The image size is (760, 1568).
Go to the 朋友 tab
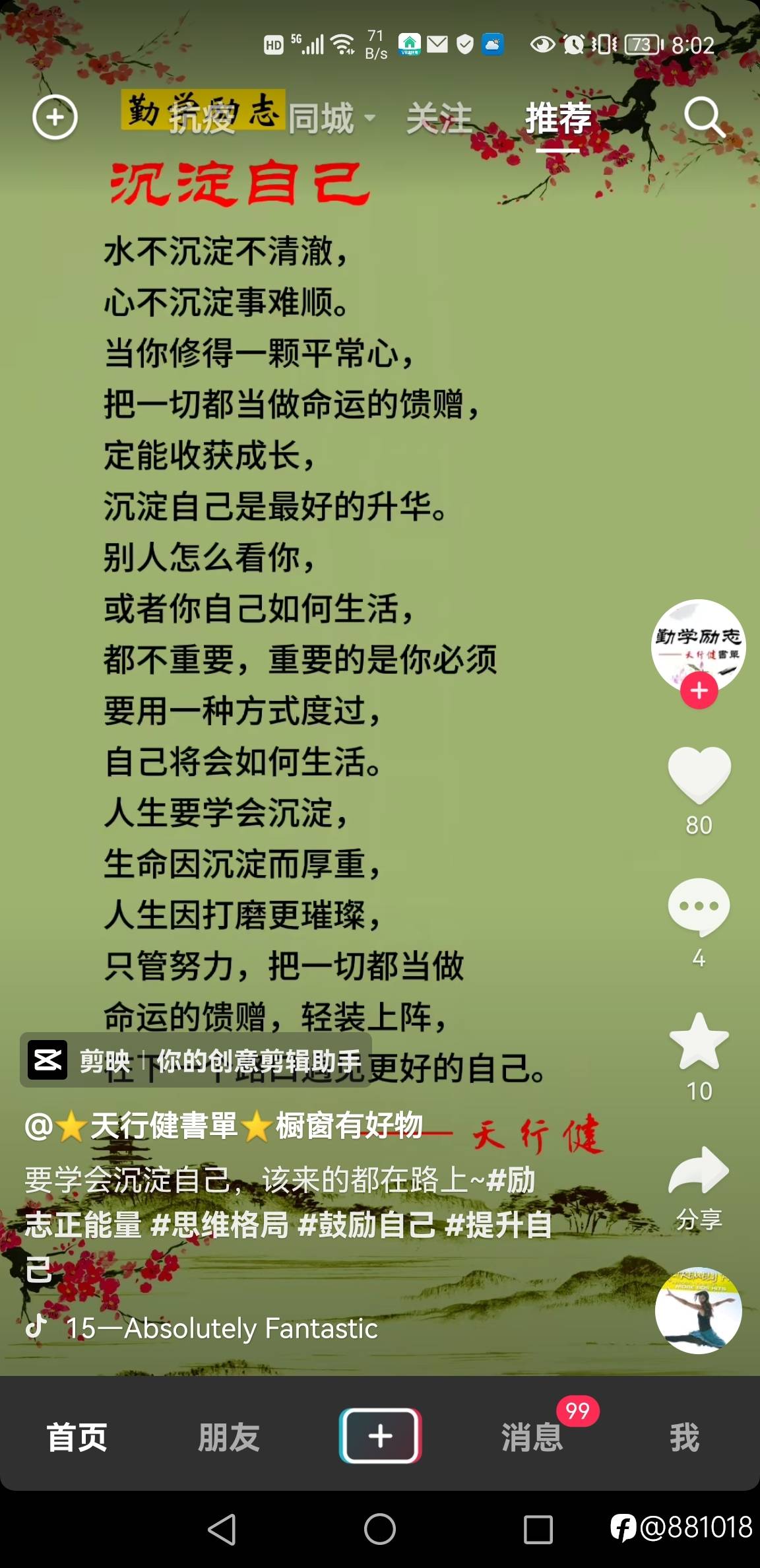coord(228,1437)
